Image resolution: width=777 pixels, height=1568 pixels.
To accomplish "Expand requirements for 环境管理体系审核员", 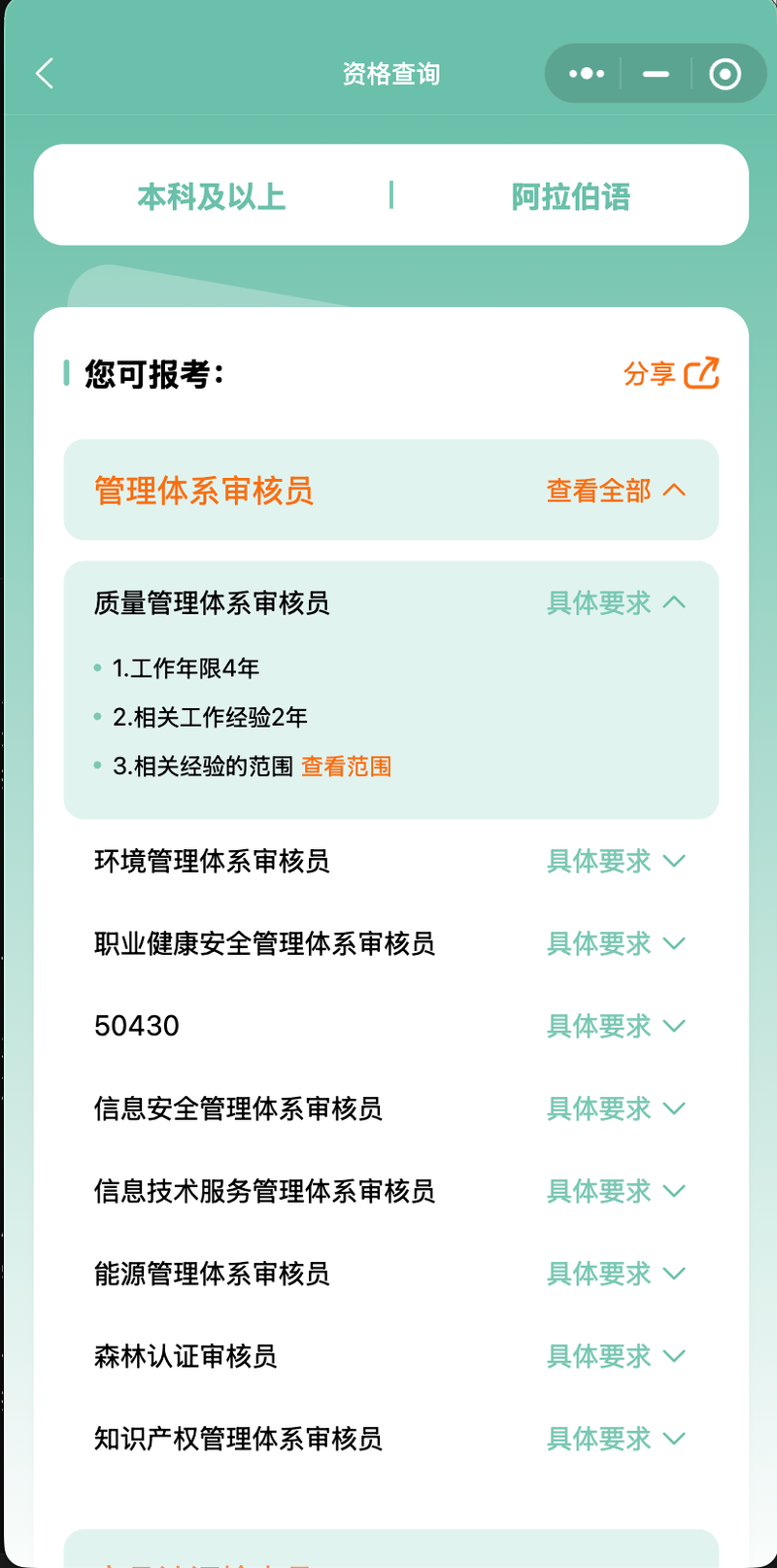I will [x=616, y=861].
